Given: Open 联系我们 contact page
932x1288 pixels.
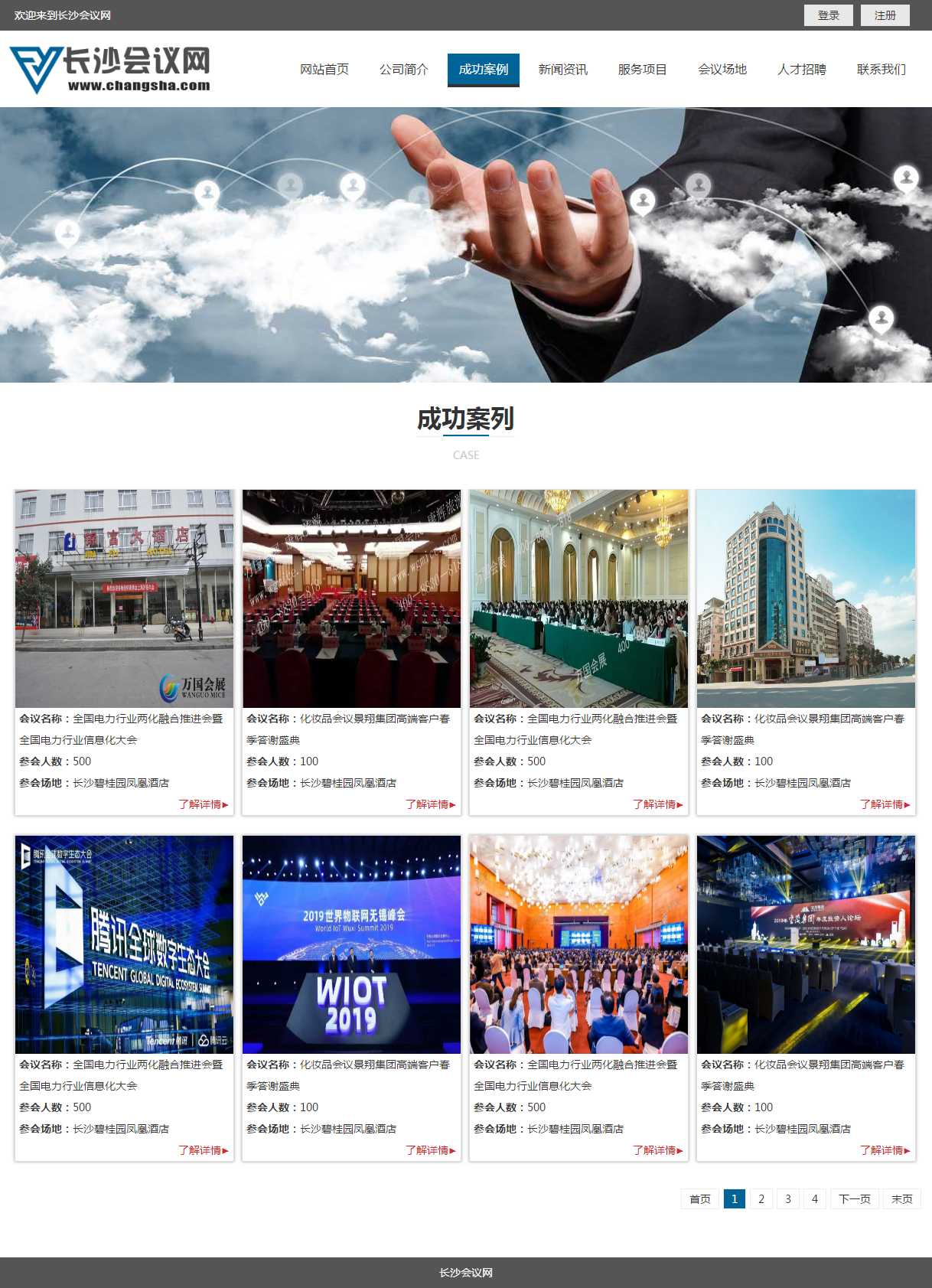Looking at the screenshot, I should 881,70.
